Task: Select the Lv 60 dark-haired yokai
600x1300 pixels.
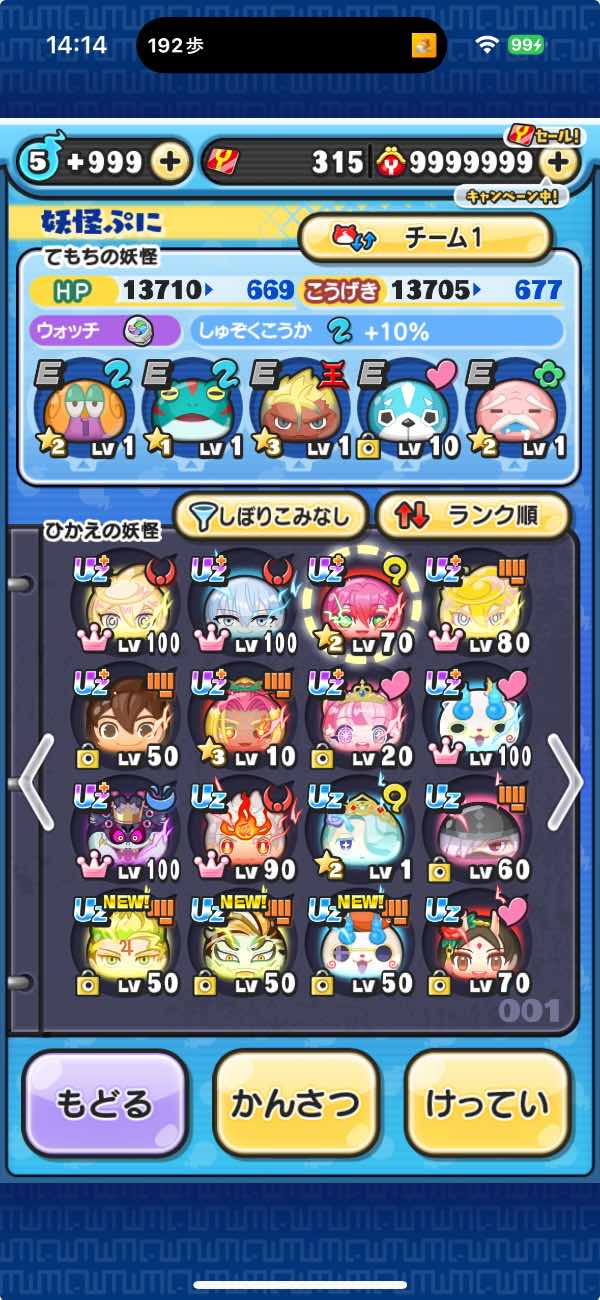Action: point(478,831)
